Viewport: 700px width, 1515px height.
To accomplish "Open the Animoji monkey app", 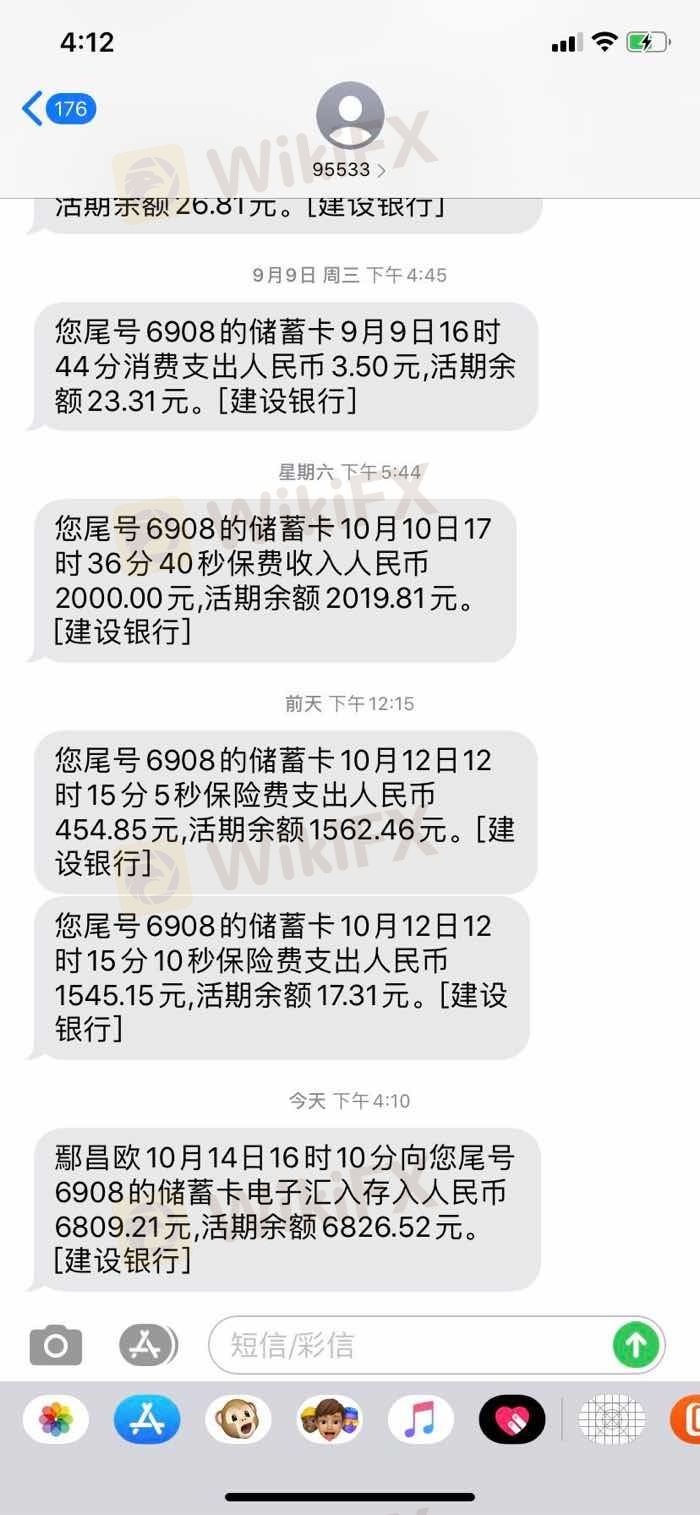I will point(238,1419).
